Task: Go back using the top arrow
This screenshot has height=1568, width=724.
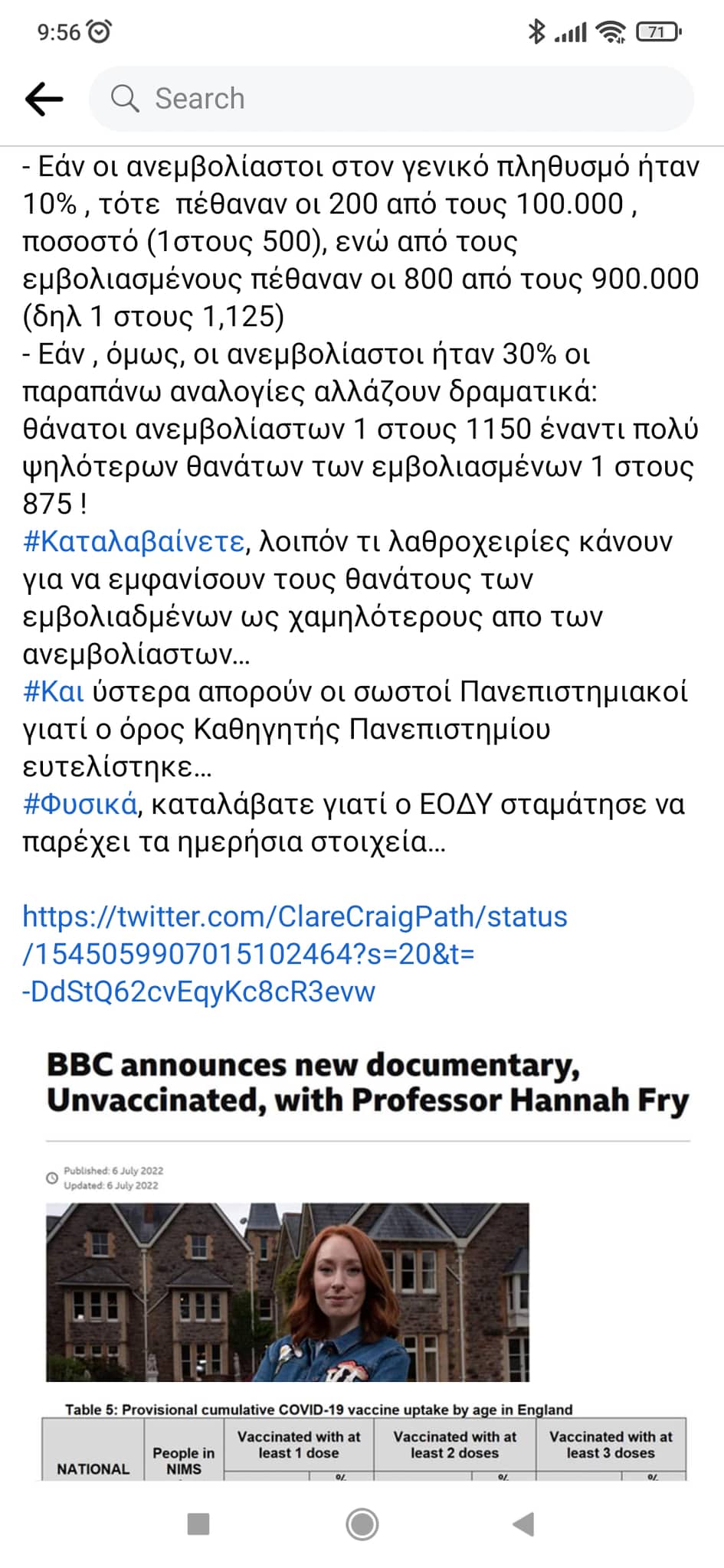Action: 44,99
